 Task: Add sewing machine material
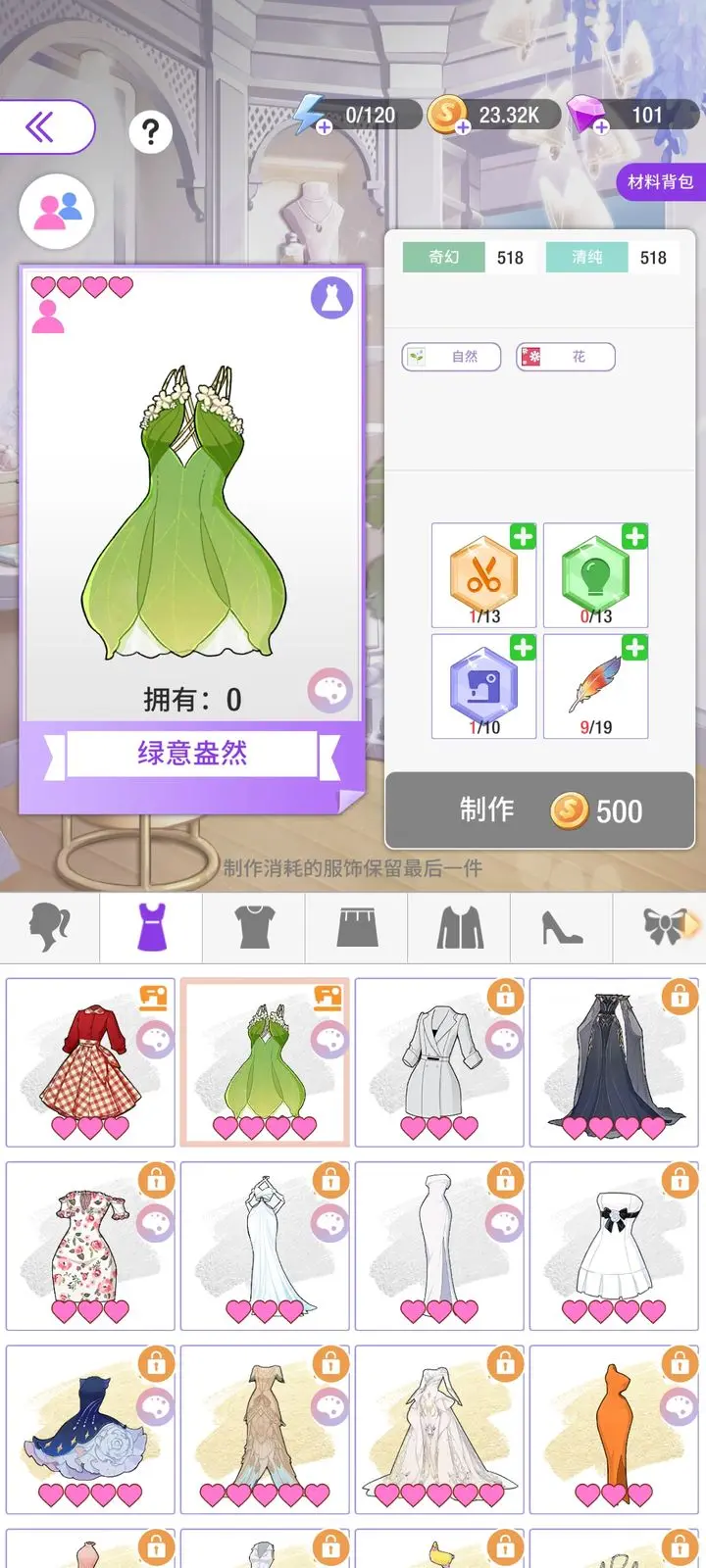coord(523,648)
